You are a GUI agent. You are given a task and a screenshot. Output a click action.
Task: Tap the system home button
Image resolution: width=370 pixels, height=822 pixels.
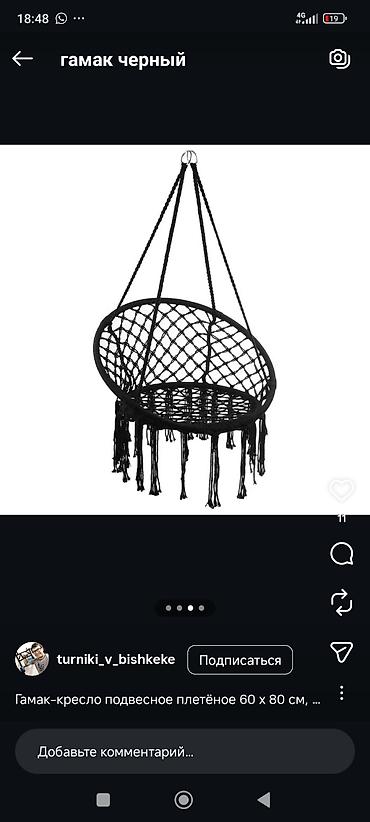point(183,799)
